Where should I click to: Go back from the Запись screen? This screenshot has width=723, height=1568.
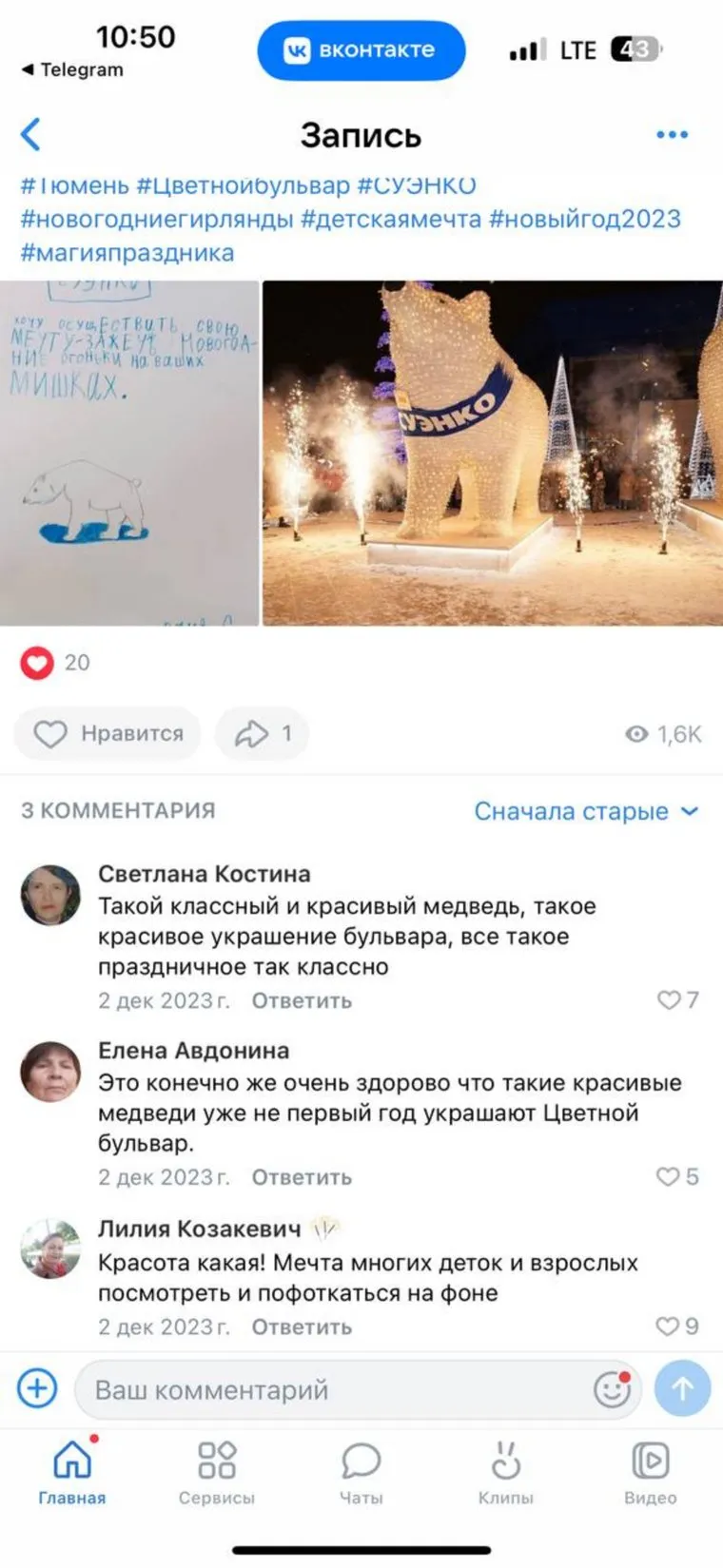tap(31, 135)
